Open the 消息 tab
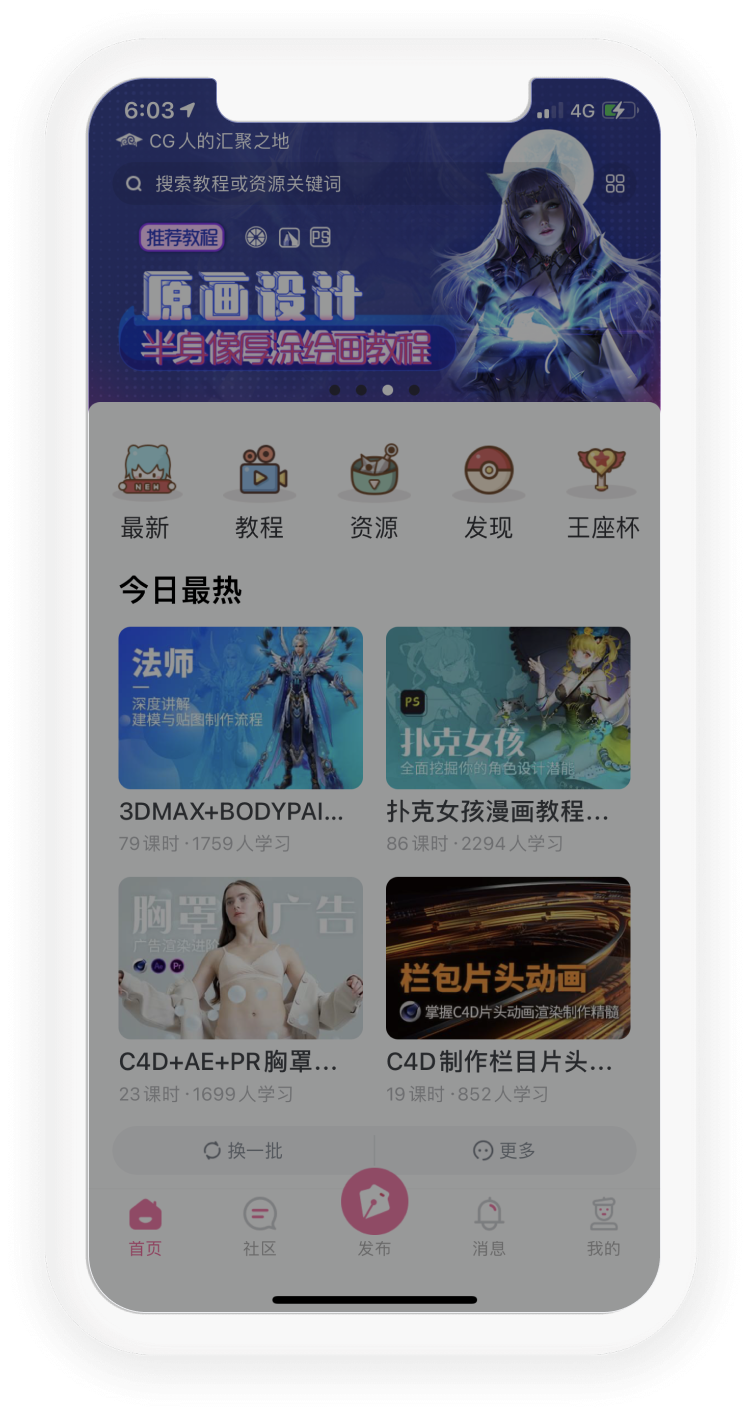The height and width of the screenshot is (1415, 750). tap(488, 1227)
